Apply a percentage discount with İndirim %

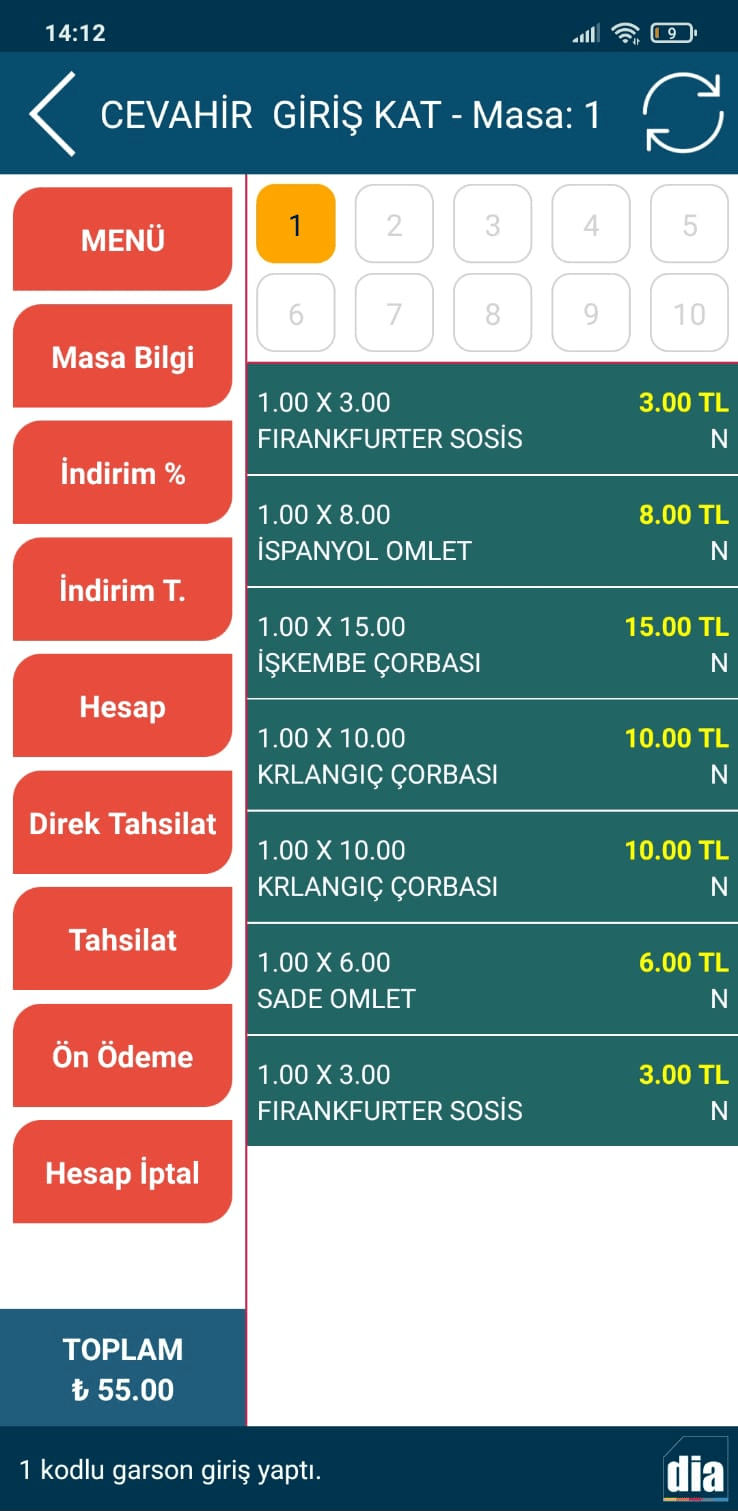[122, 473]
